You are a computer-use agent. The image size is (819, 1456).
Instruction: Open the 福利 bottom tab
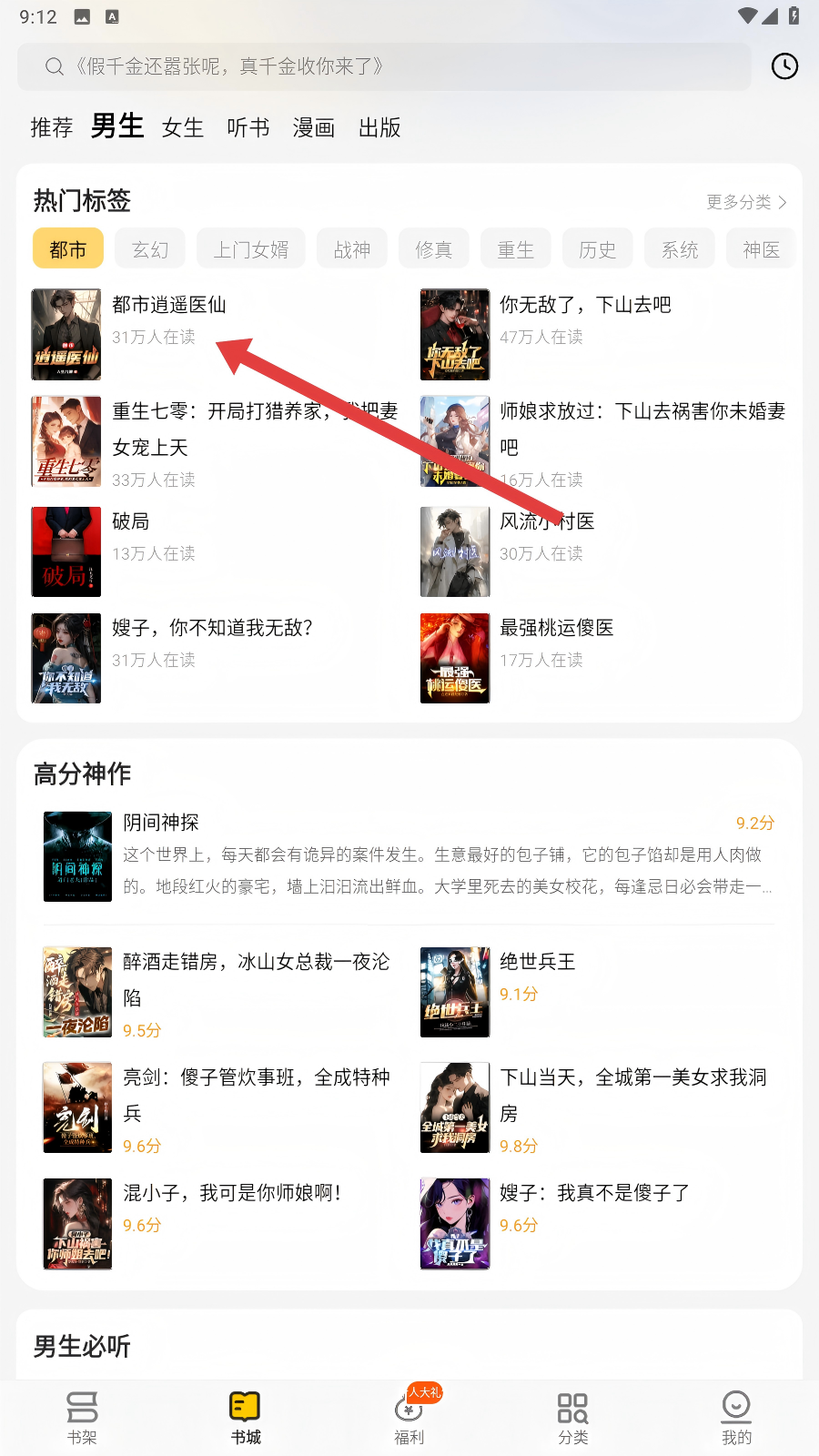pyautogui.click(x=409, y=1418)
